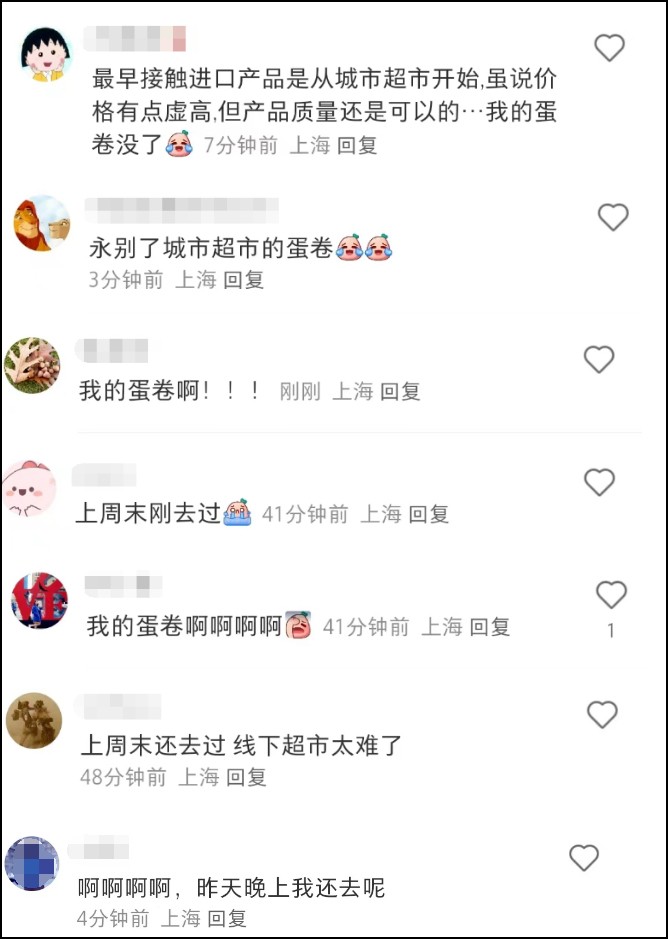
Task: Like the comment '我的蛋卷啊啊啊啊'
Action: [x=610, y=595]
